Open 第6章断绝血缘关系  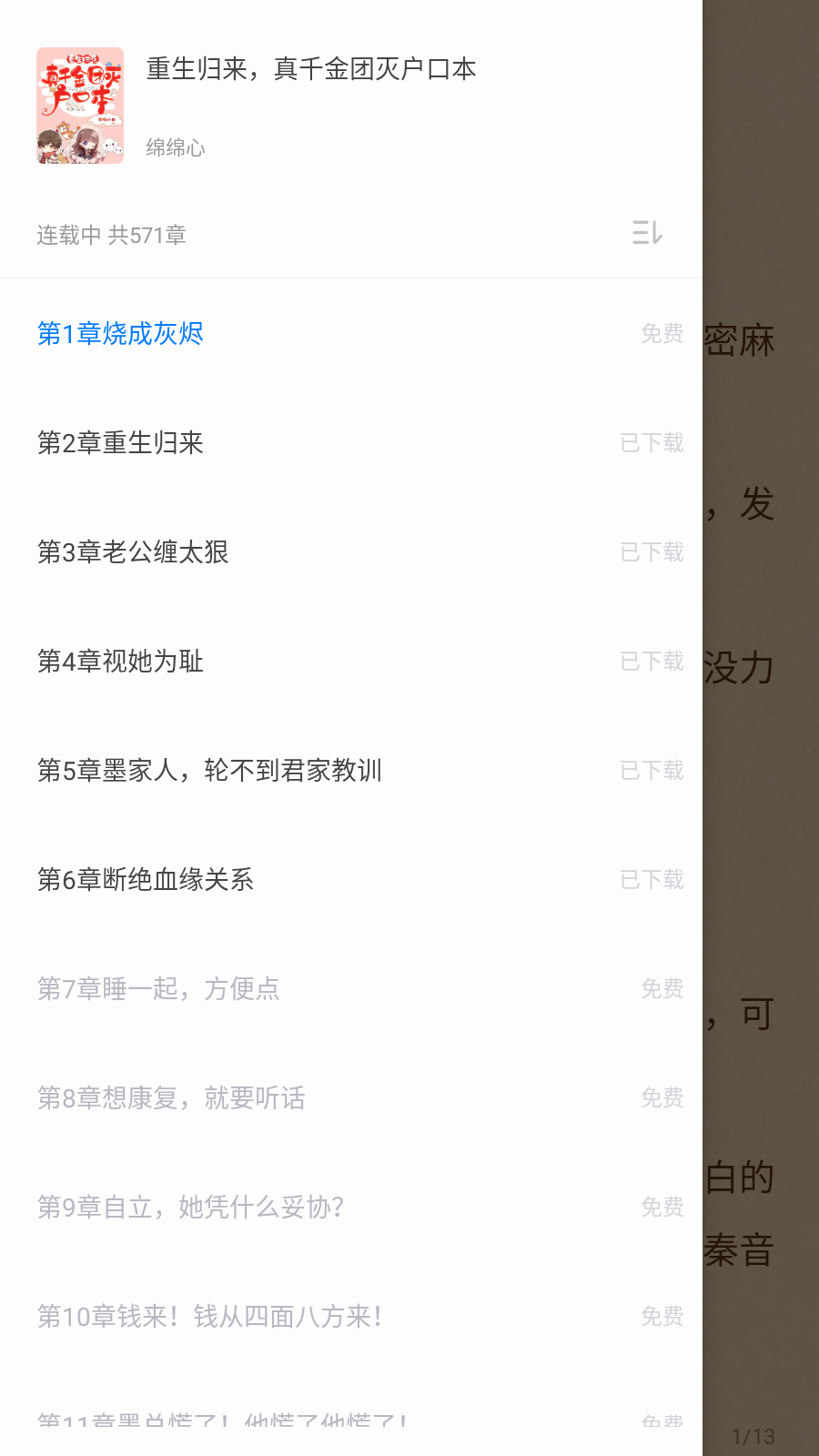pos(146,880)
